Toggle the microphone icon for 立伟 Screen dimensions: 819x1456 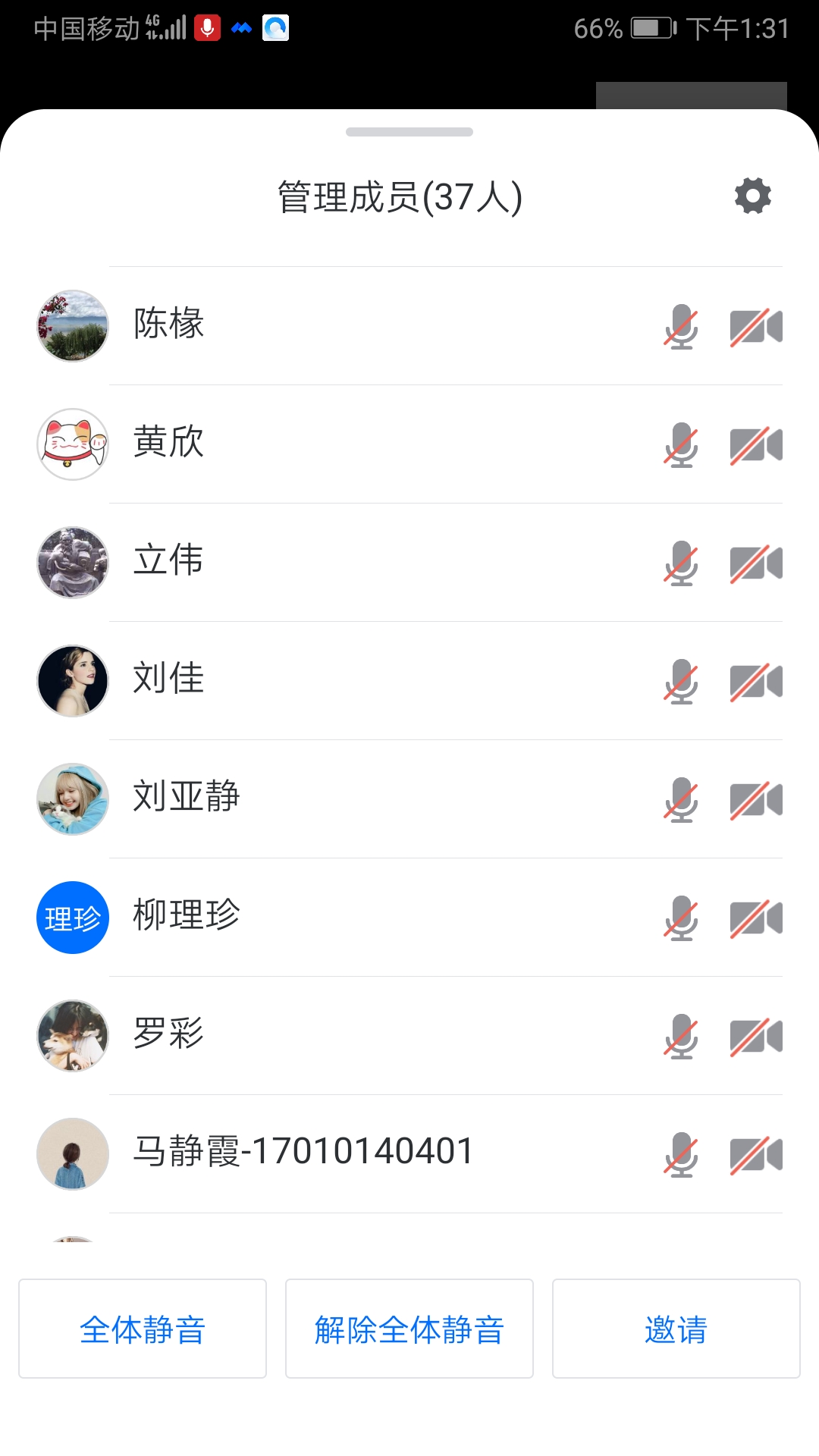(681, 563)
